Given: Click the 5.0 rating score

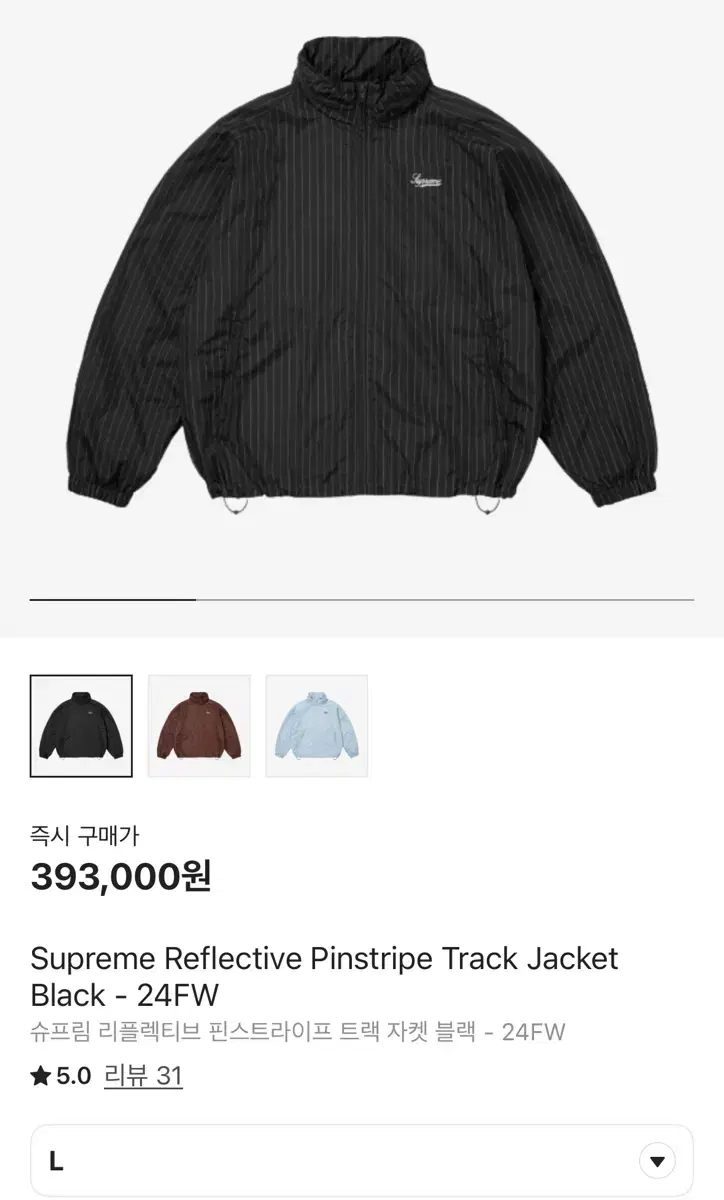Looking at the screenshot, I should [75, 1076].
